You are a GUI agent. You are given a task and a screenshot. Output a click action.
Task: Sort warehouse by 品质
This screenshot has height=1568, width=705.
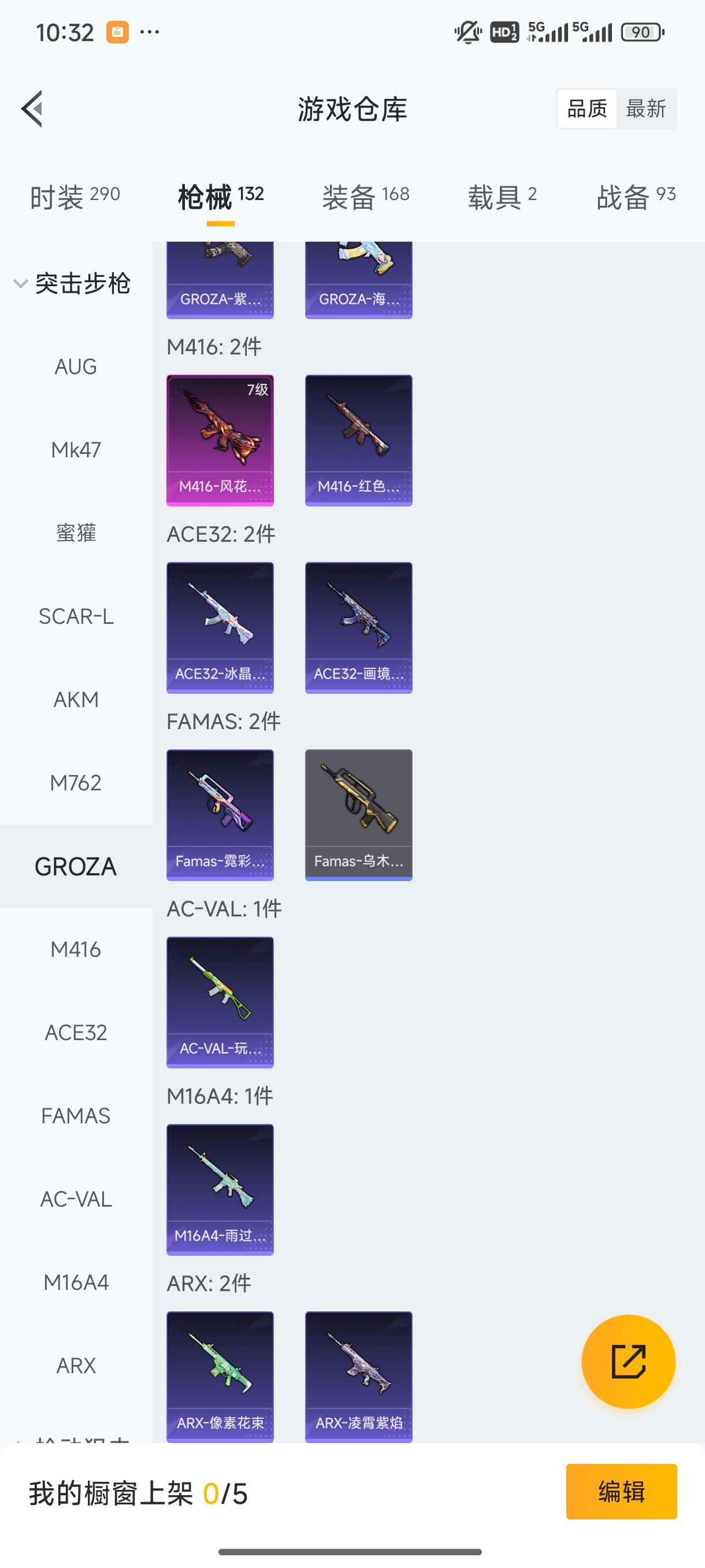(587, 109)
